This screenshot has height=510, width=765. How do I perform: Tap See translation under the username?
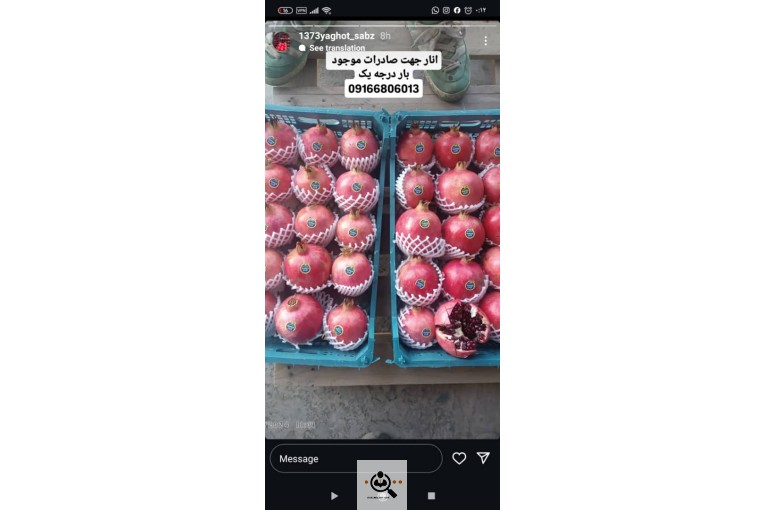[x=336, y=48]
